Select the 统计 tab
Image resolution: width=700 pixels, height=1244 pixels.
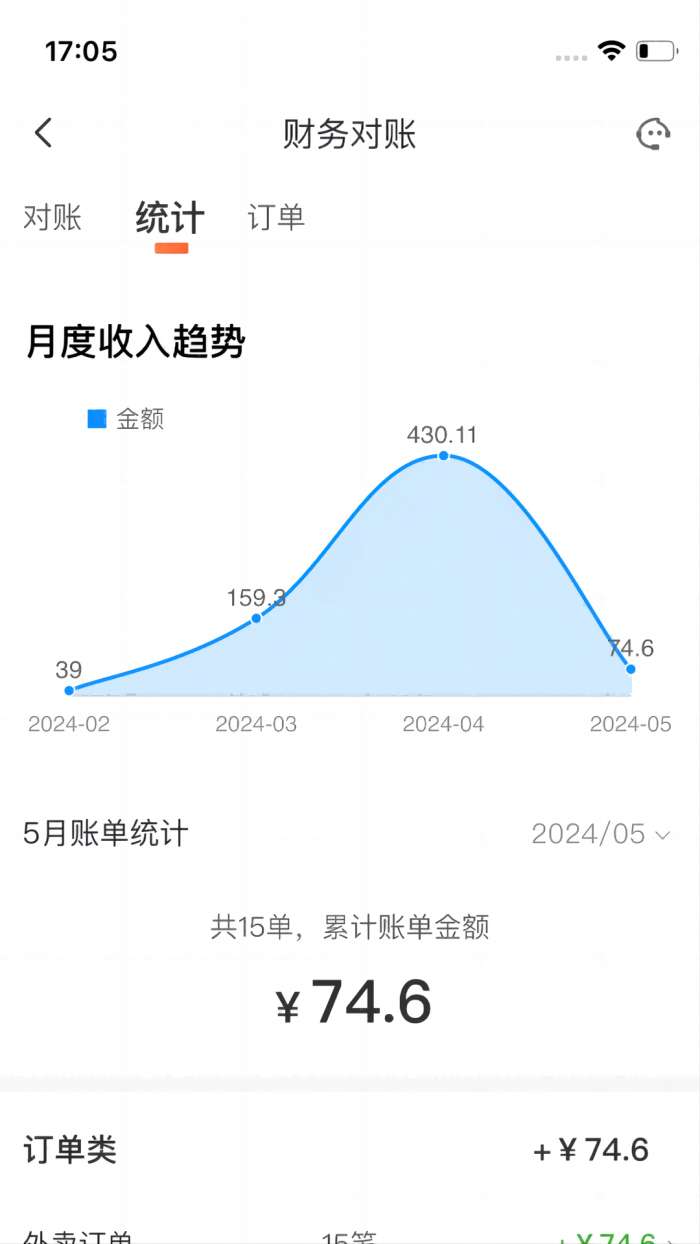(170, 218)
